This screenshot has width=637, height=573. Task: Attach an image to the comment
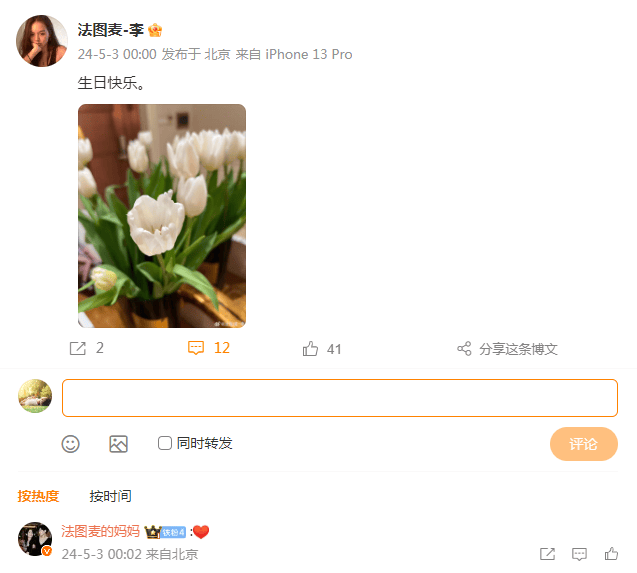[118, 444]
